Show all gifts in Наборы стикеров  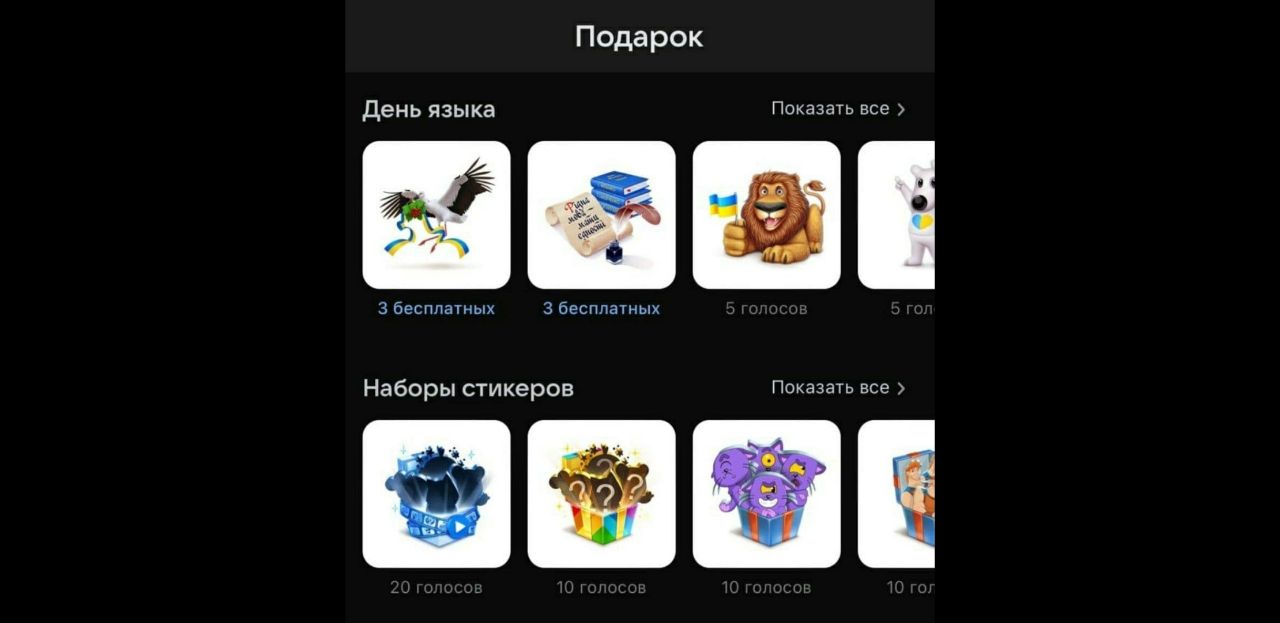coord(837,388)
